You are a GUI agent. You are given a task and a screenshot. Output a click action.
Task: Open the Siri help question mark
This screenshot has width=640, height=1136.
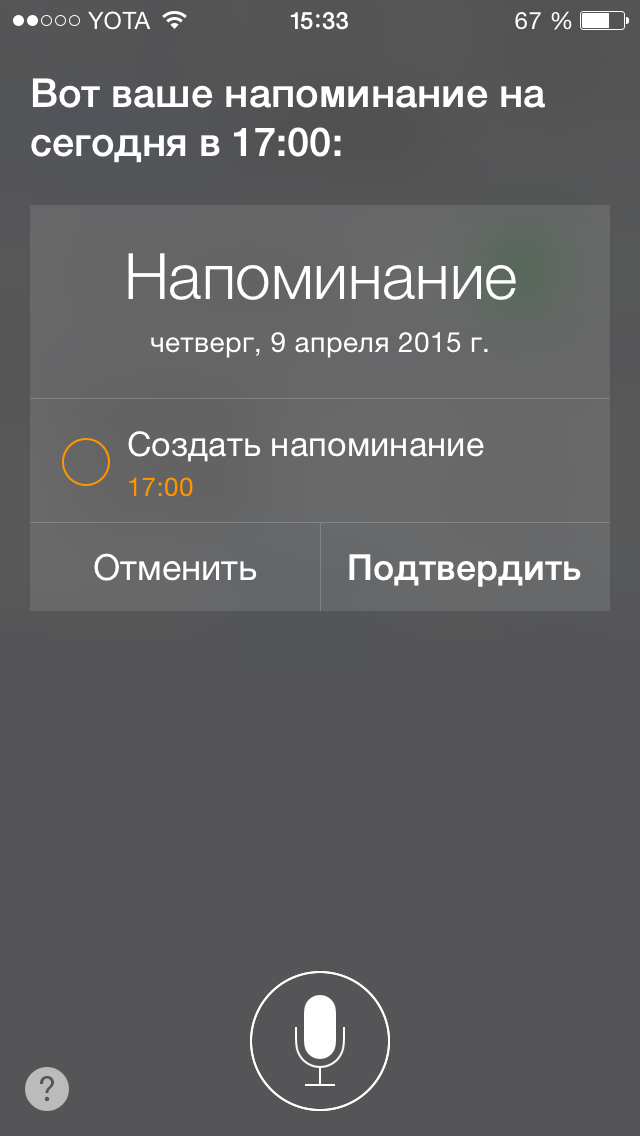pos(47,1089)
